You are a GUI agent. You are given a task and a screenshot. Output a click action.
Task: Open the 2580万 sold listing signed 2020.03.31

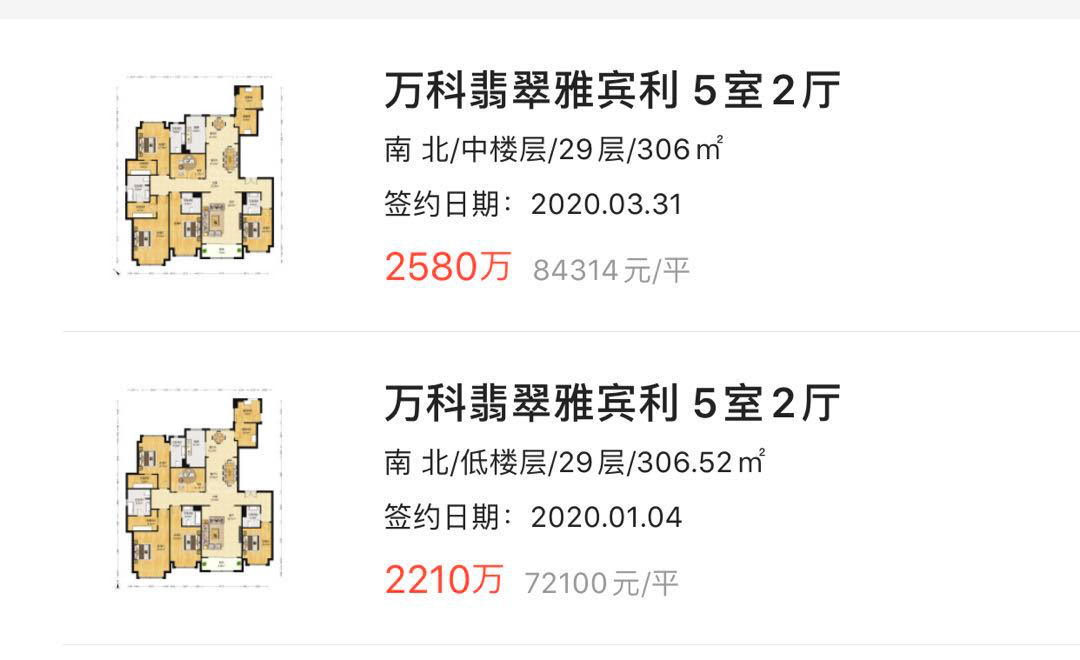[x=611, y=92]
